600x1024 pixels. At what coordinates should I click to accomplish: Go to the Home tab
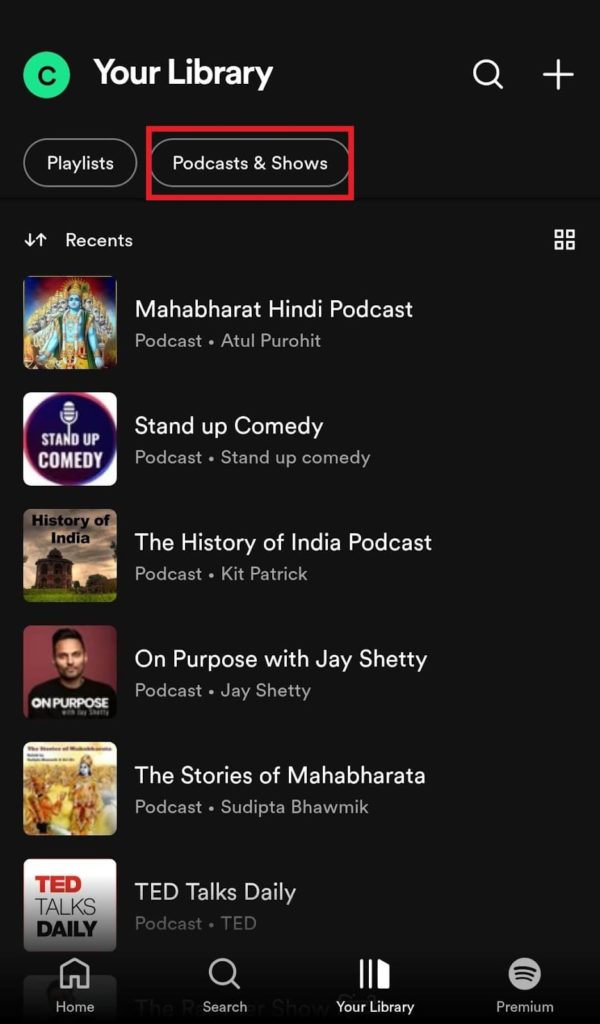coord(75,985)
